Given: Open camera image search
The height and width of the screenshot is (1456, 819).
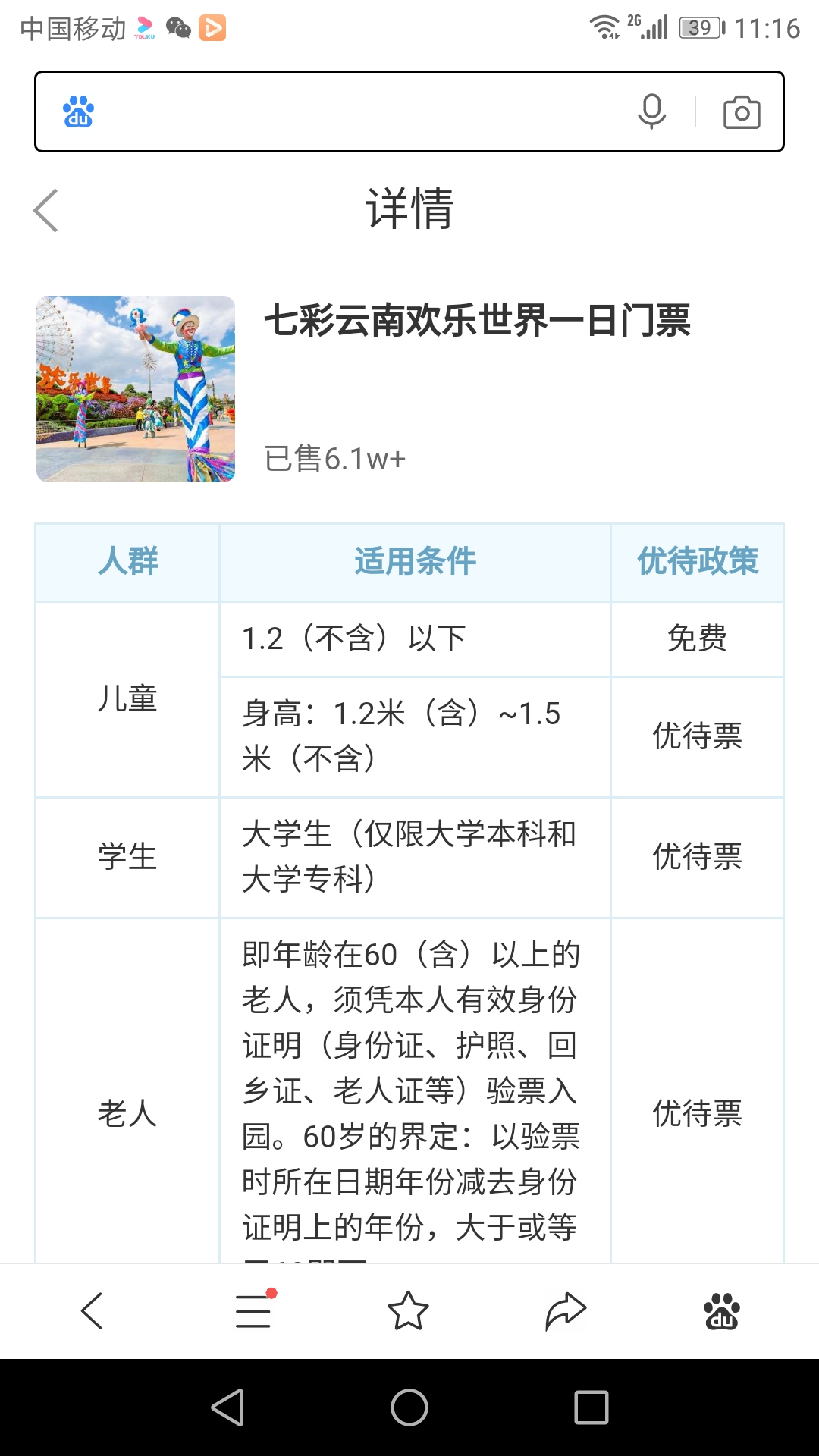Looking at the screenshot, I should 742,112.
